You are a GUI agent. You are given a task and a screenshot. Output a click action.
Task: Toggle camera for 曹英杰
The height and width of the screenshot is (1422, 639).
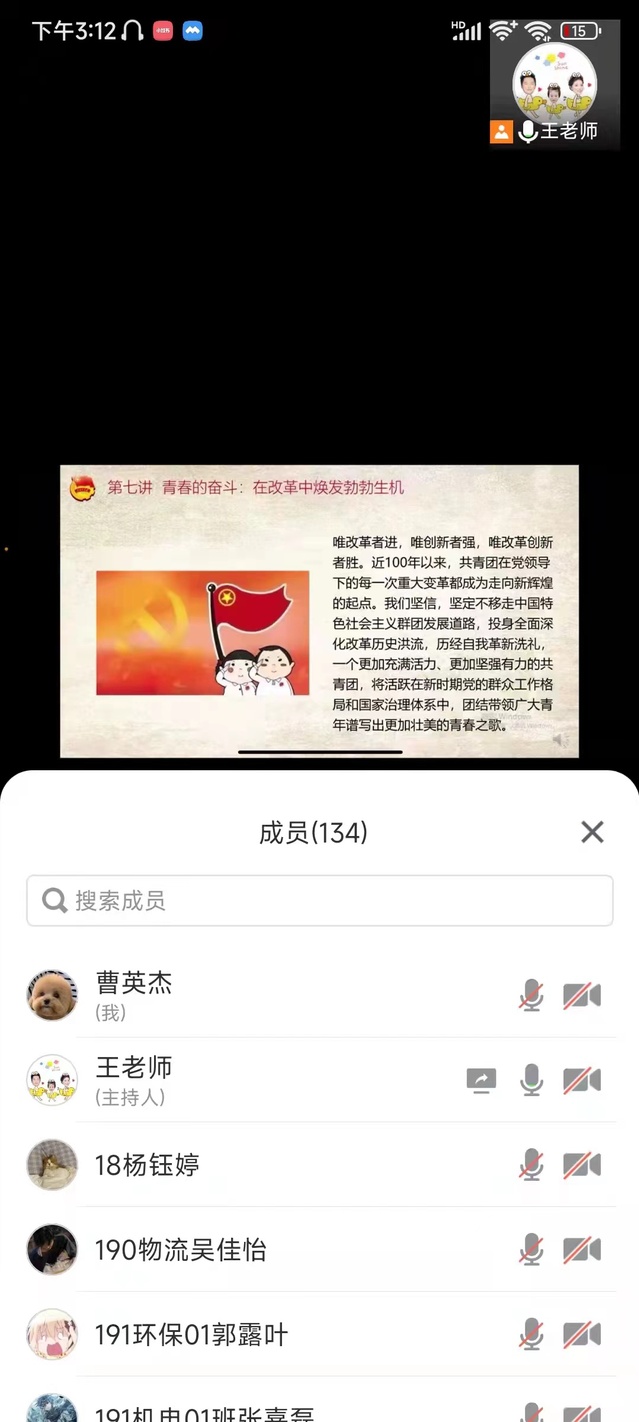coord(582,996)
